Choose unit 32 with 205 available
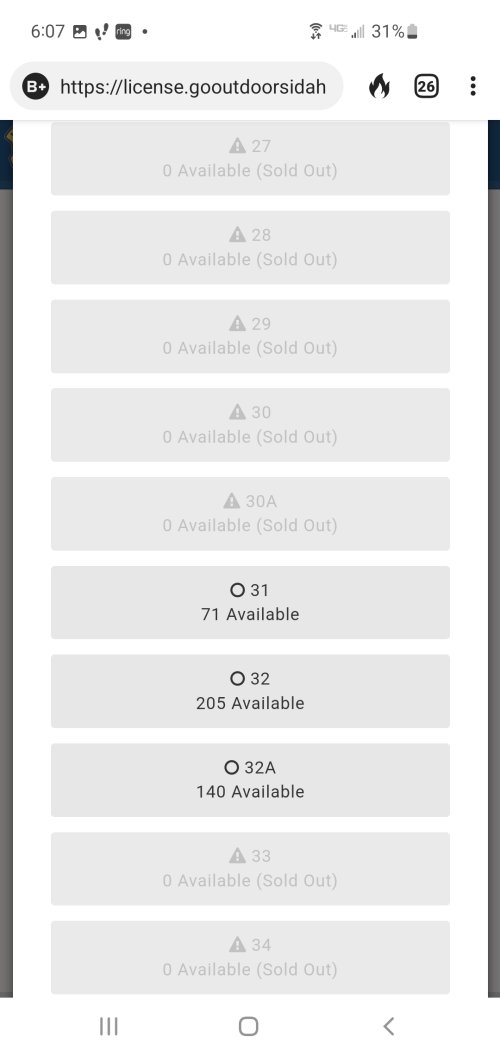This screenshot has height=1056, width=500. 250,691
